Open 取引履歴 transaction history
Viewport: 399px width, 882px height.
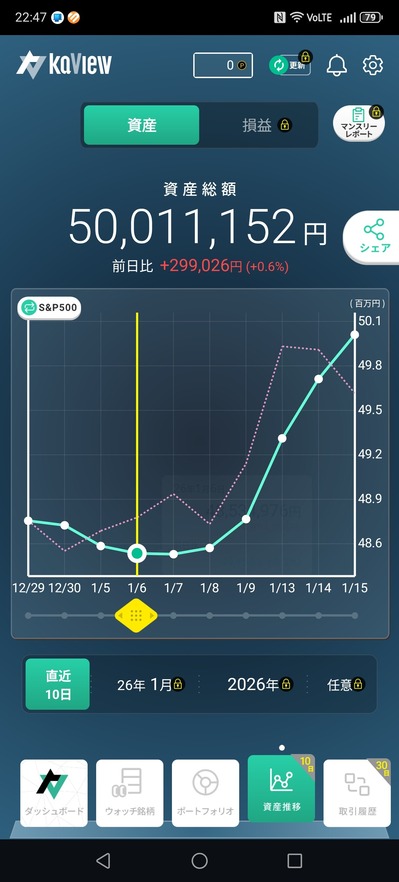point(357,793)
